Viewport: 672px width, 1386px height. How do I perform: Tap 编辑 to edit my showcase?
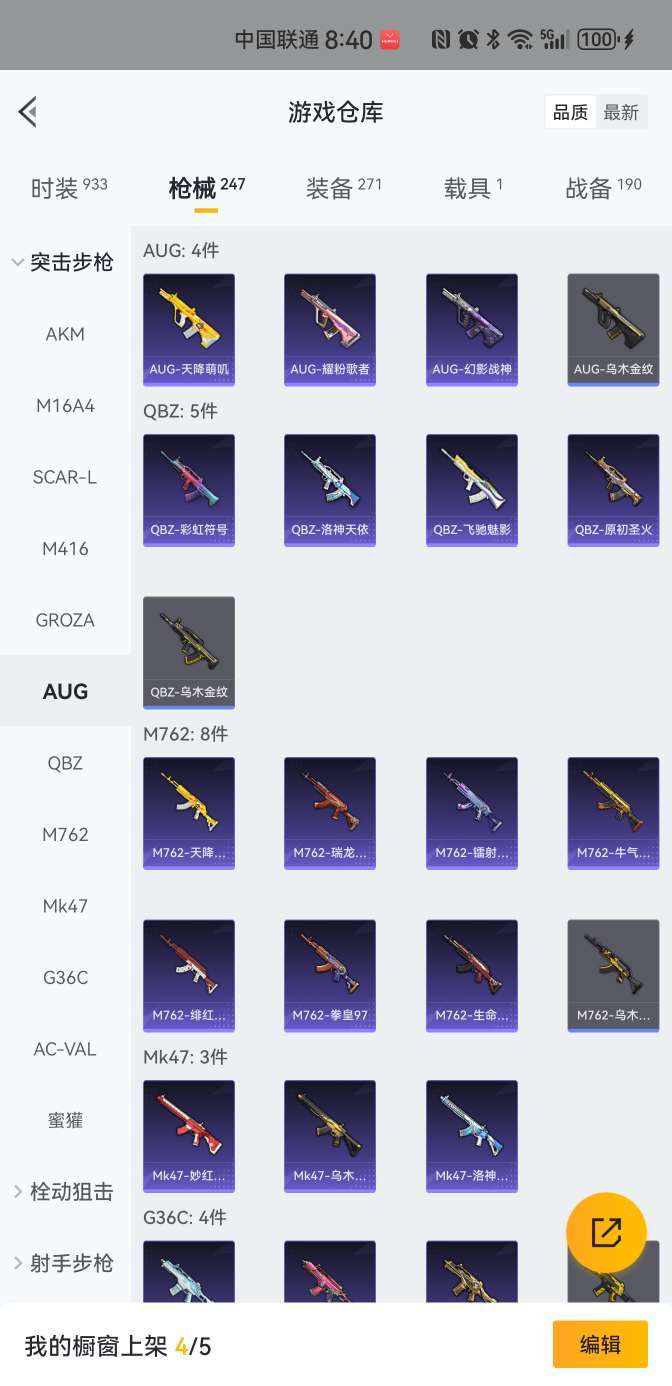pos(600,1345)
